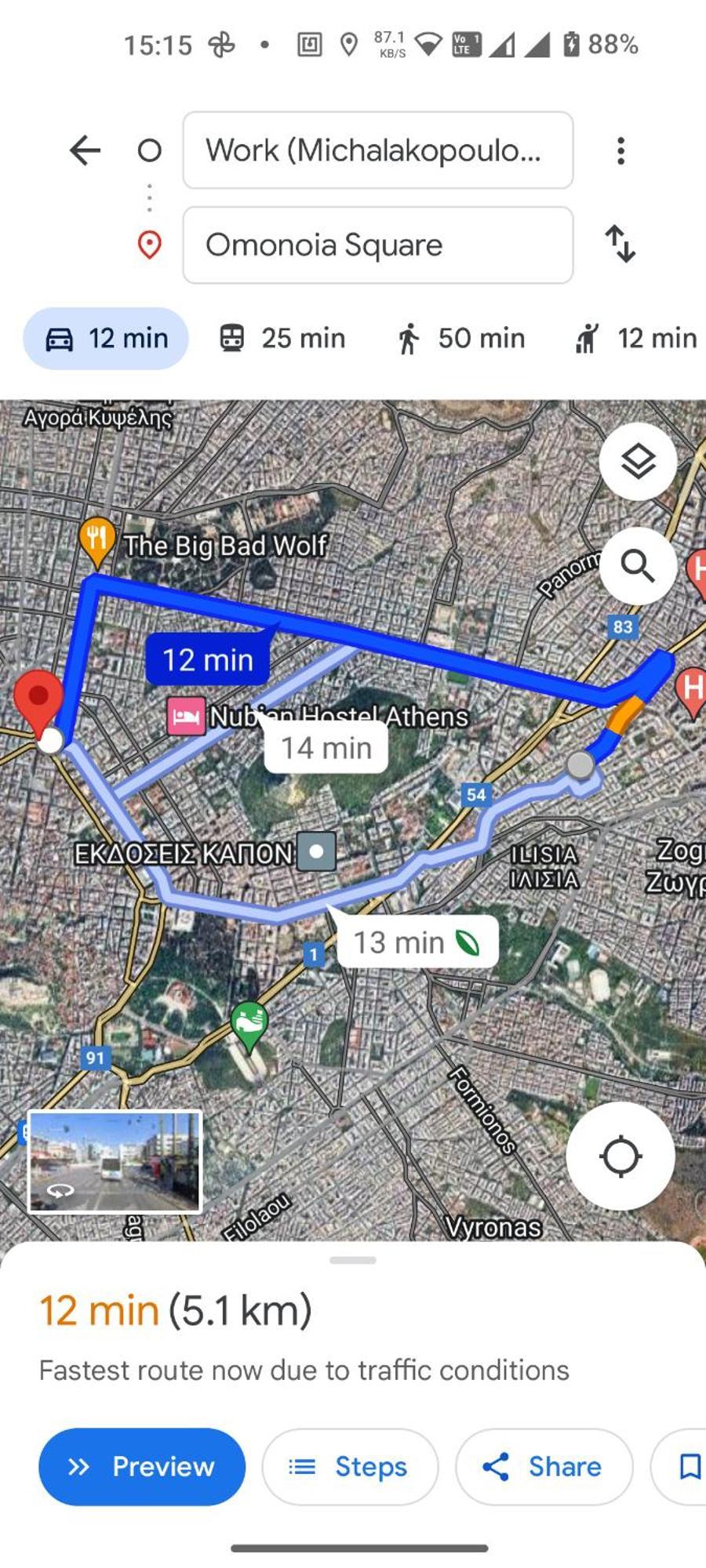Image resolution: width=706 pixels, height=1568 pixels.
Task: Choose the 13 min eco-friendly route
Action: [x=416, y=942]
